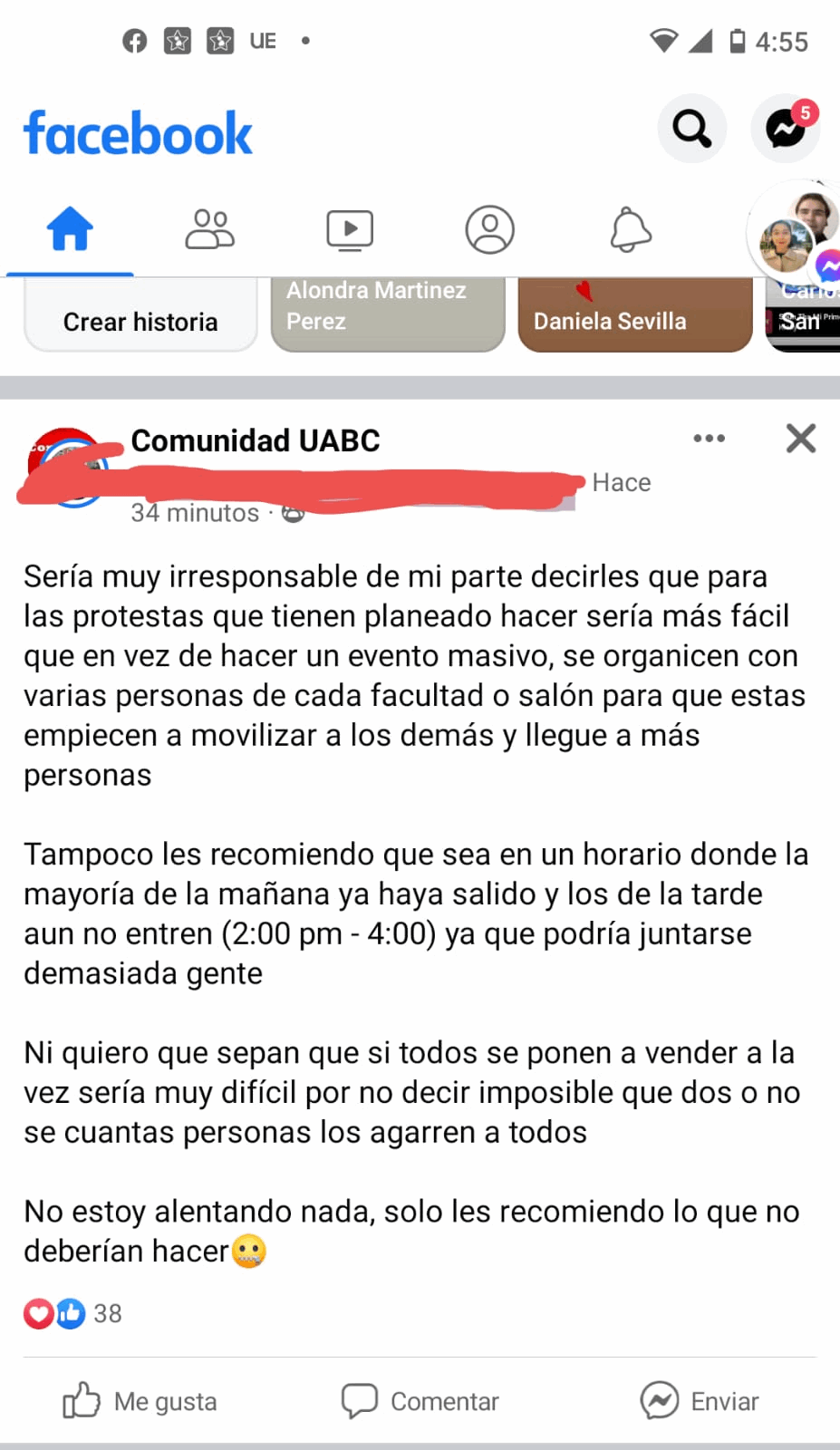This screenshot has height=1450, width=840.
Task: Send the post via Enviar
Action: click(x=700, y=1401)
